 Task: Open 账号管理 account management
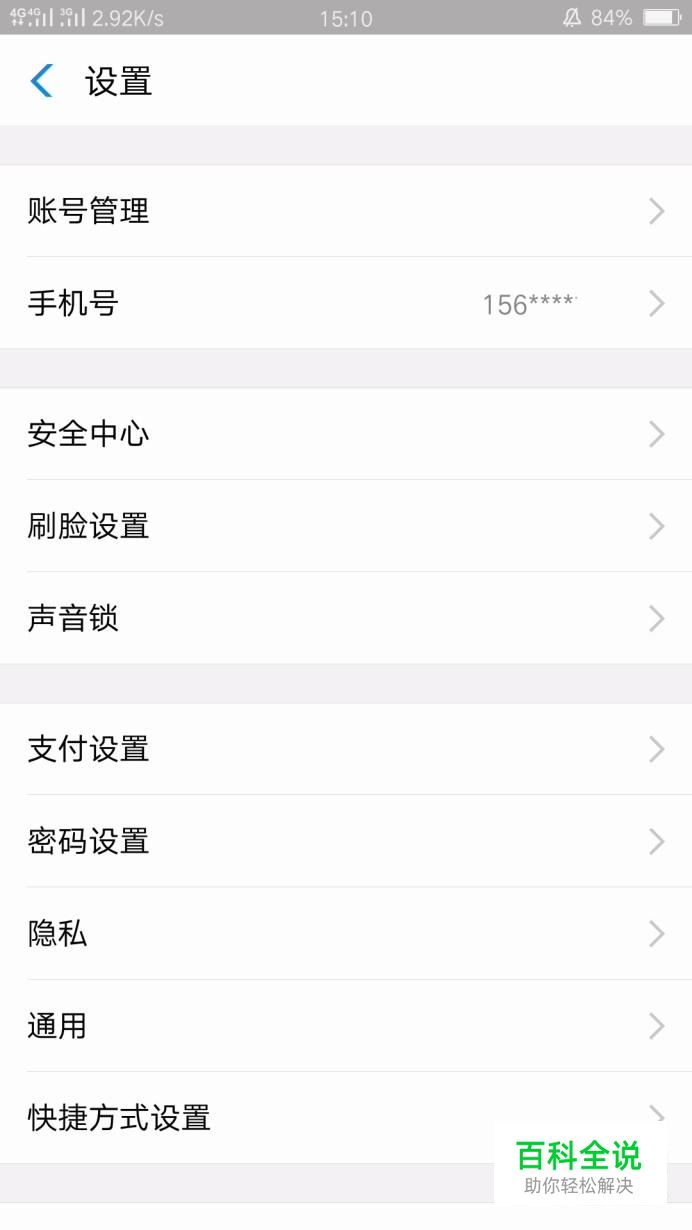[346, 211]
